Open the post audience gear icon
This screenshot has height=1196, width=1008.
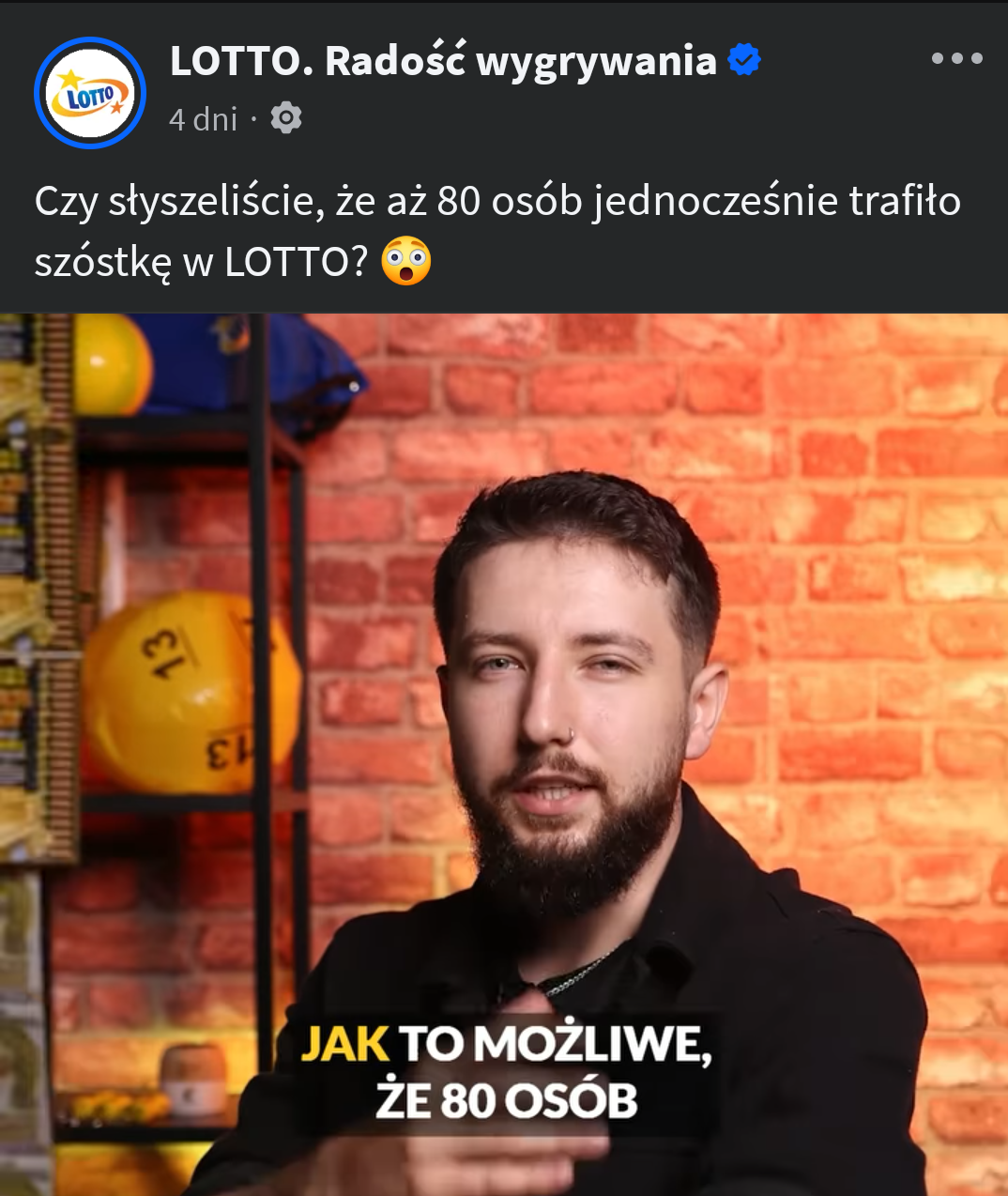(x=286, y=118)
